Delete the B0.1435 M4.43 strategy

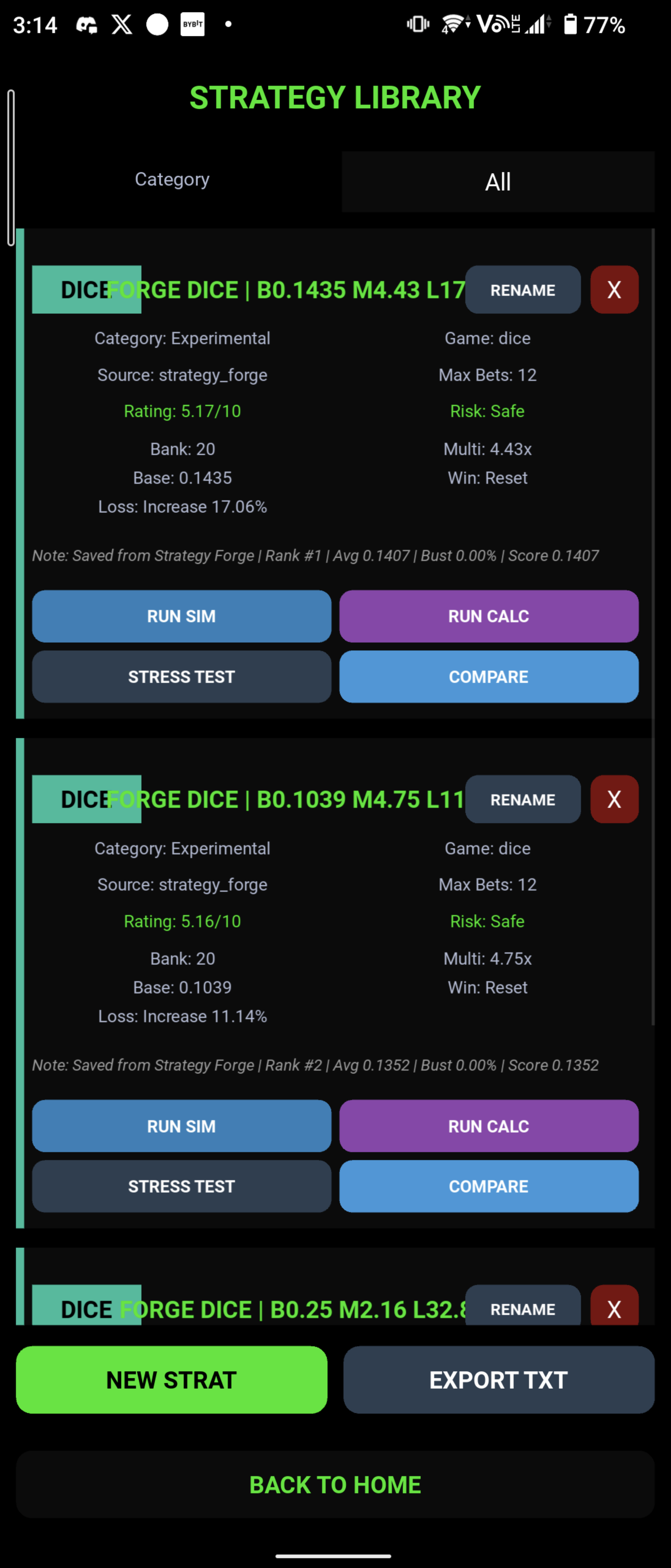tap(614, 290)
